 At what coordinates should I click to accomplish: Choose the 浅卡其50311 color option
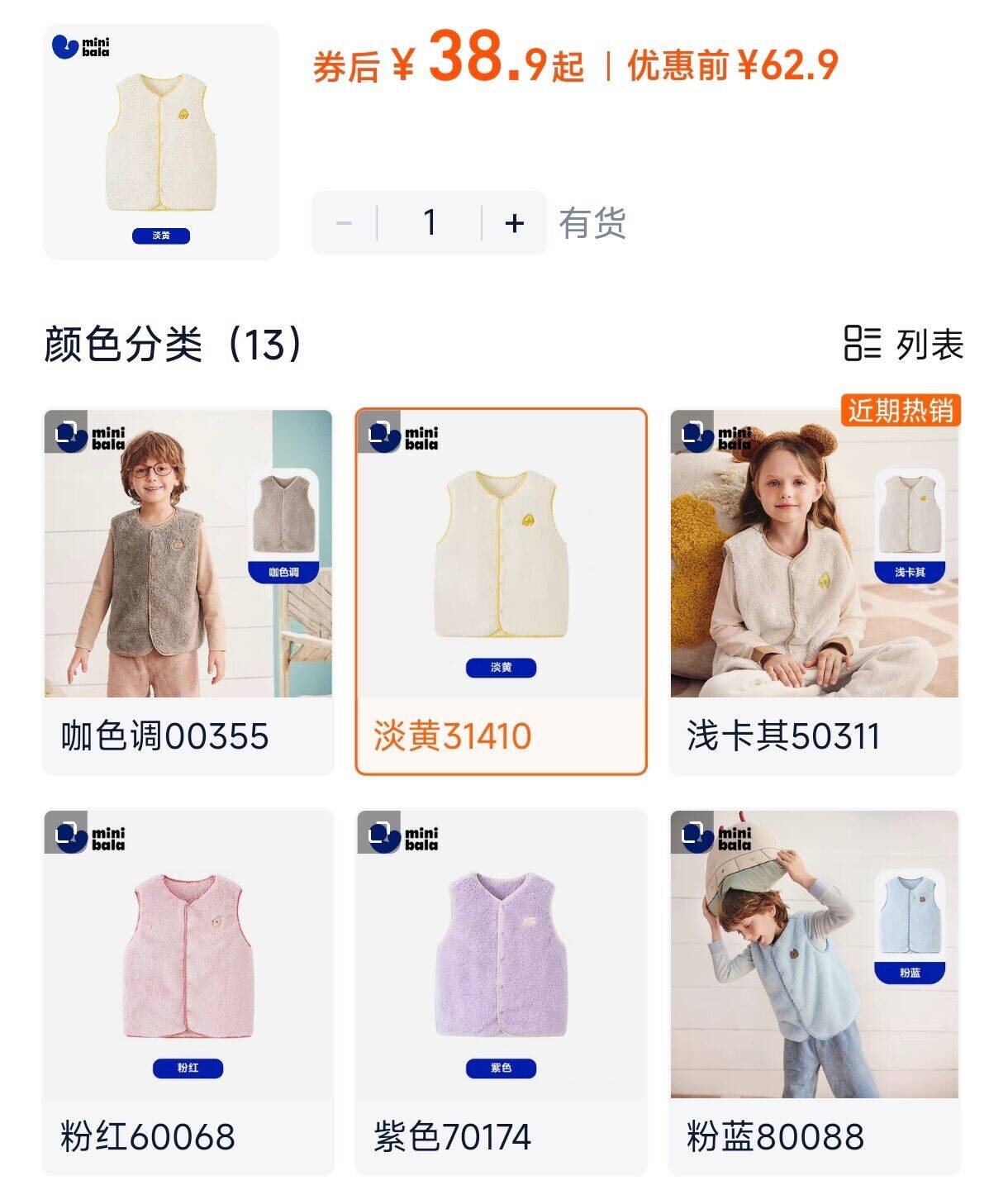tap(814, 592)
